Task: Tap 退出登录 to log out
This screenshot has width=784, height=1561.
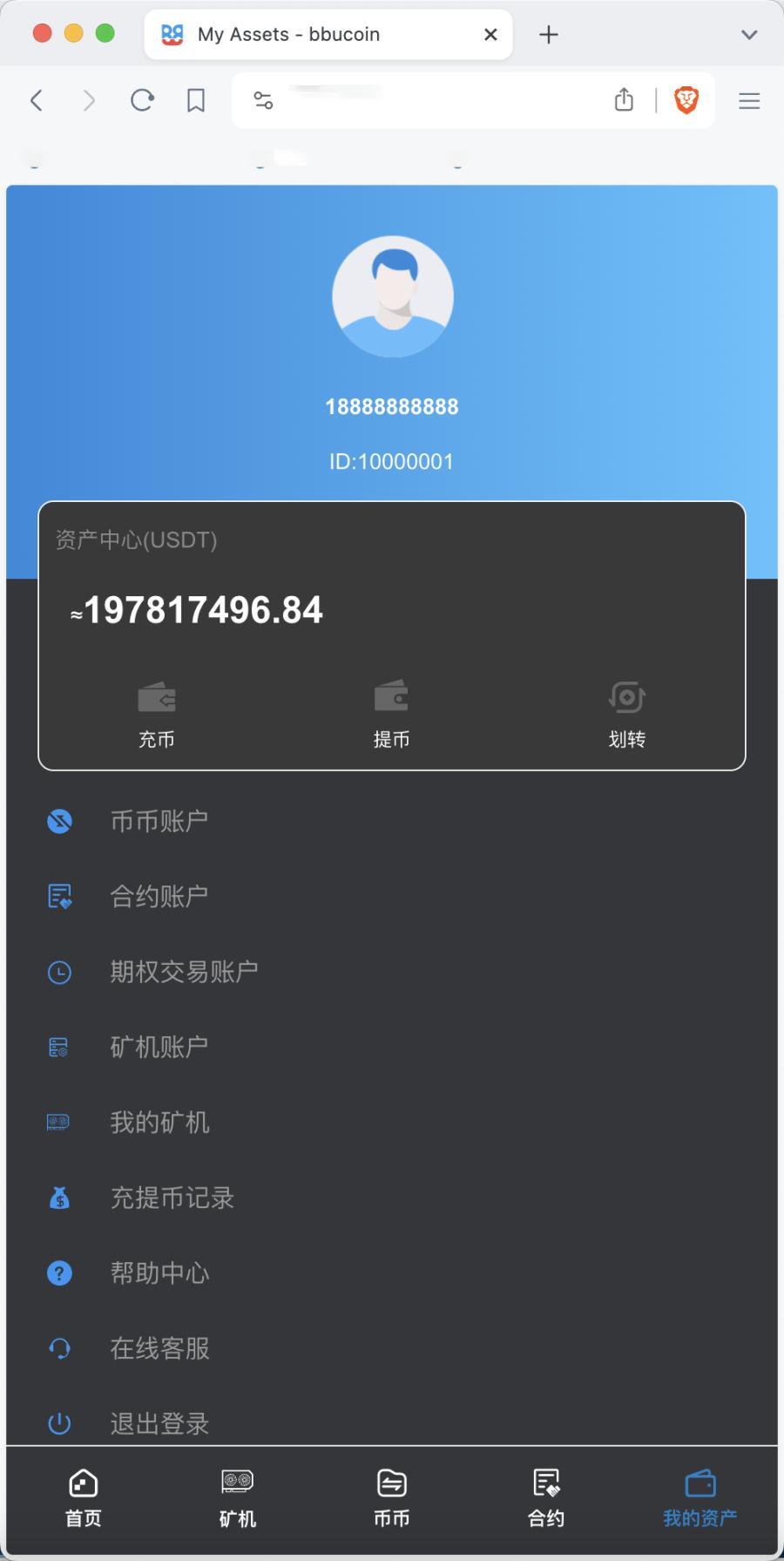Action: pos(159,1424)
